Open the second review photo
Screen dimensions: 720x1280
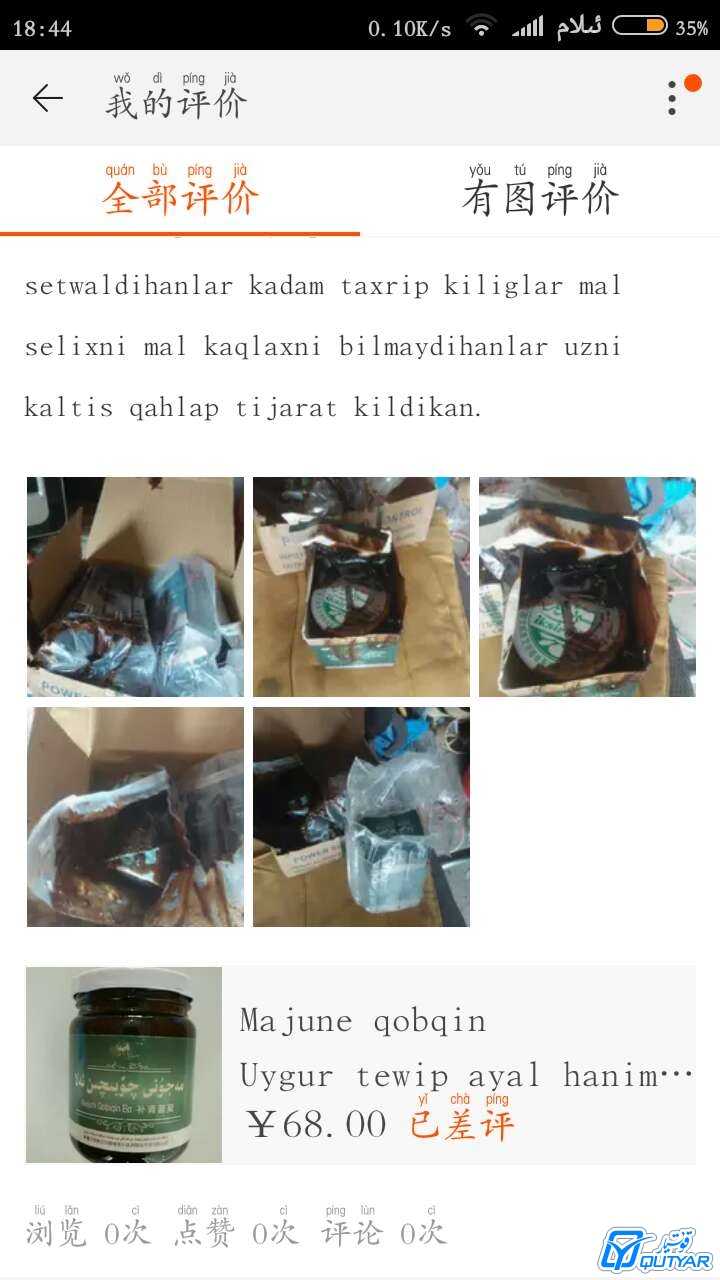pyautogui.click(x=361, y=587)
